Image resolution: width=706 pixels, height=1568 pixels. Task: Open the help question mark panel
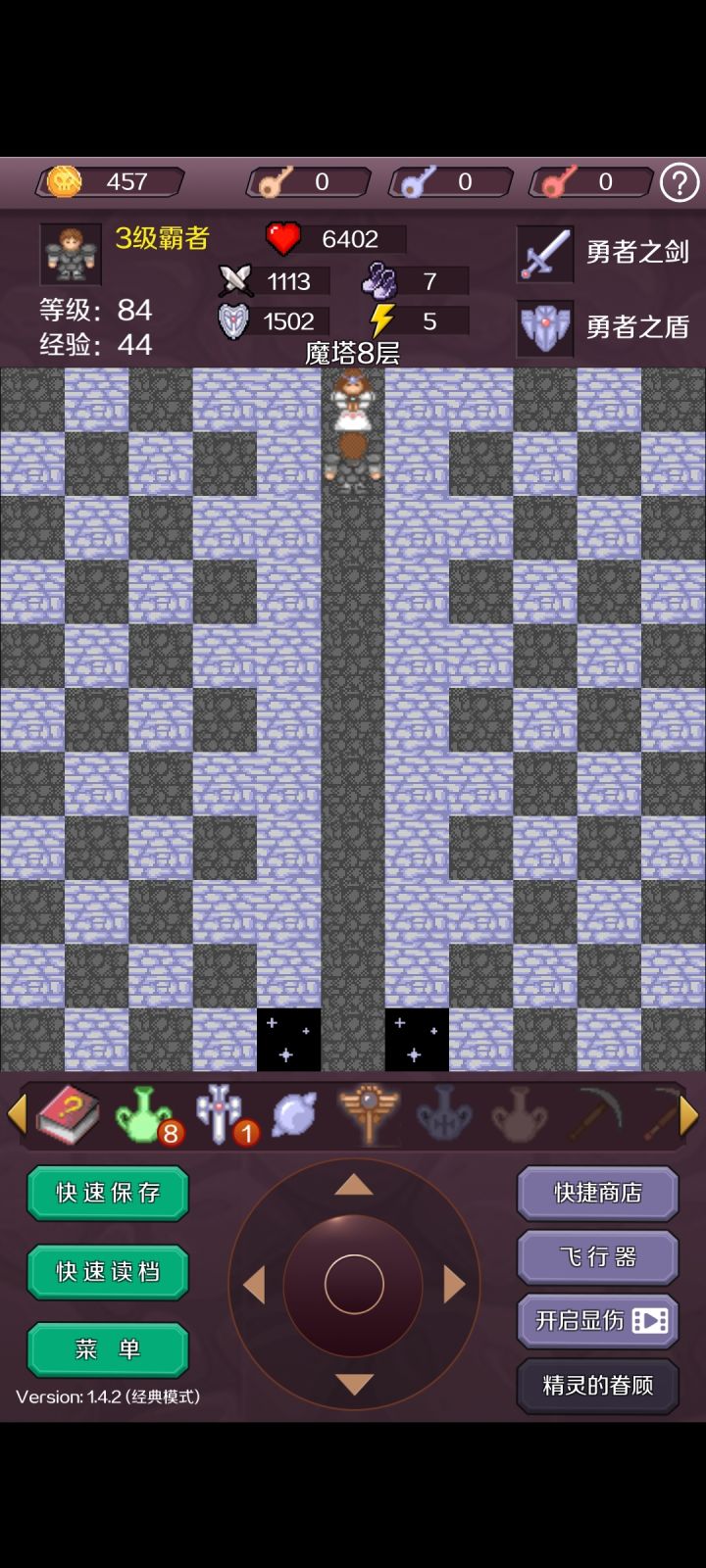point(678,181)
